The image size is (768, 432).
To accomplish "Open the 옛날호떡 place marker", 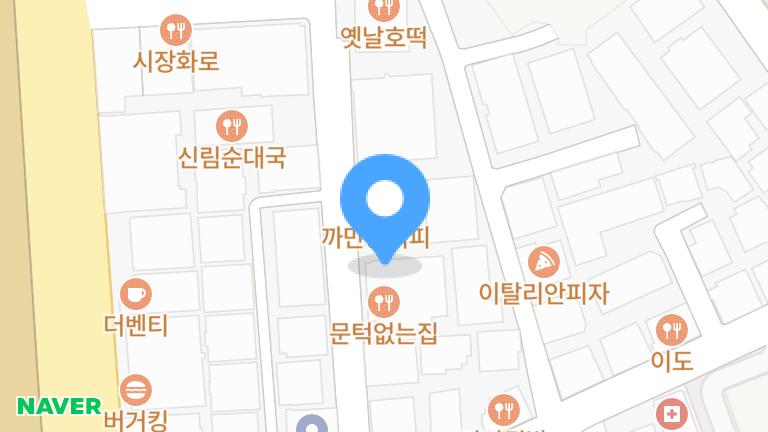I will click(x=383, y=10).
